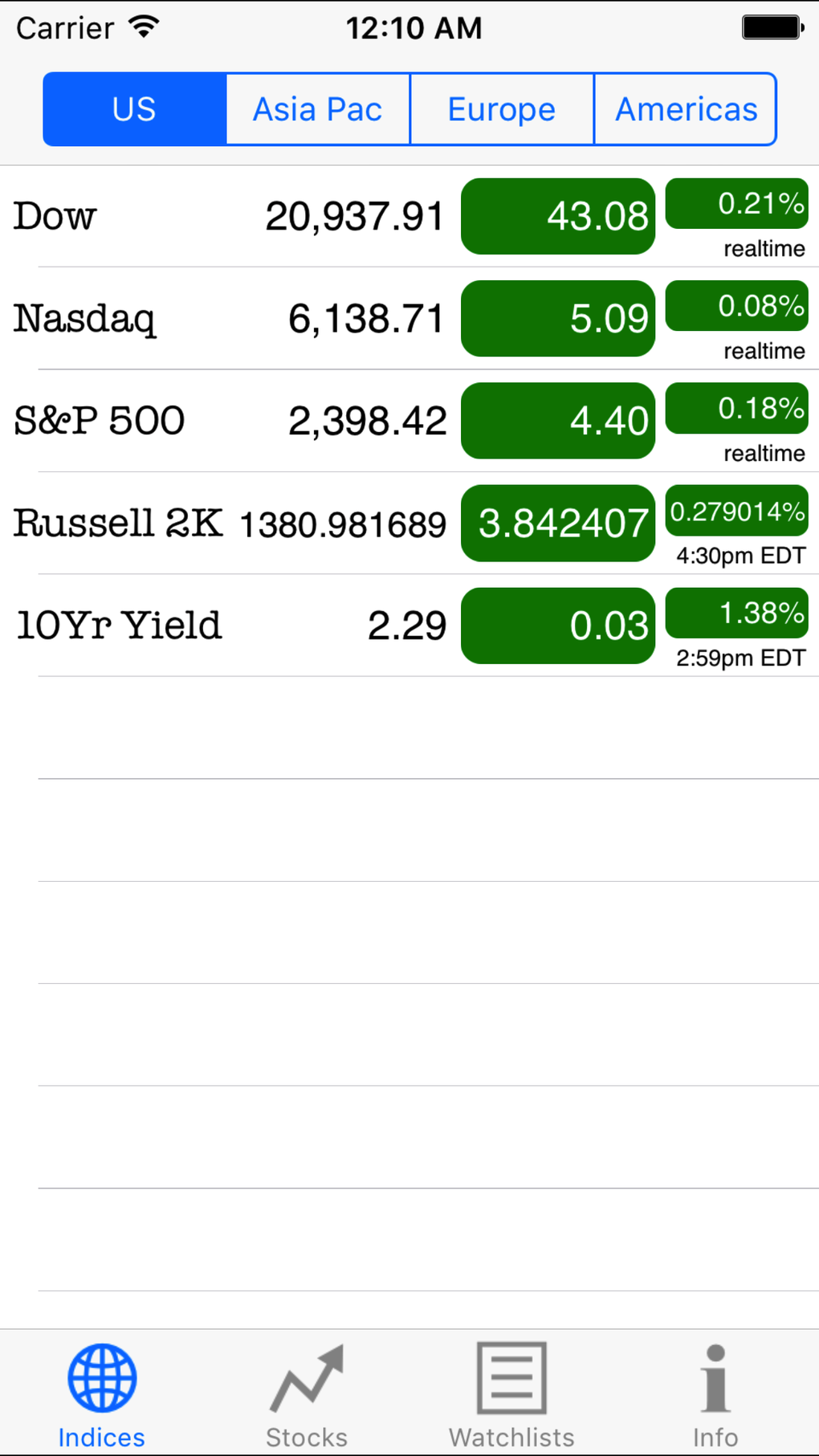Open the Dow index row
The width and height of the screenshot is (819, 1456).
(x=161, y=215)
